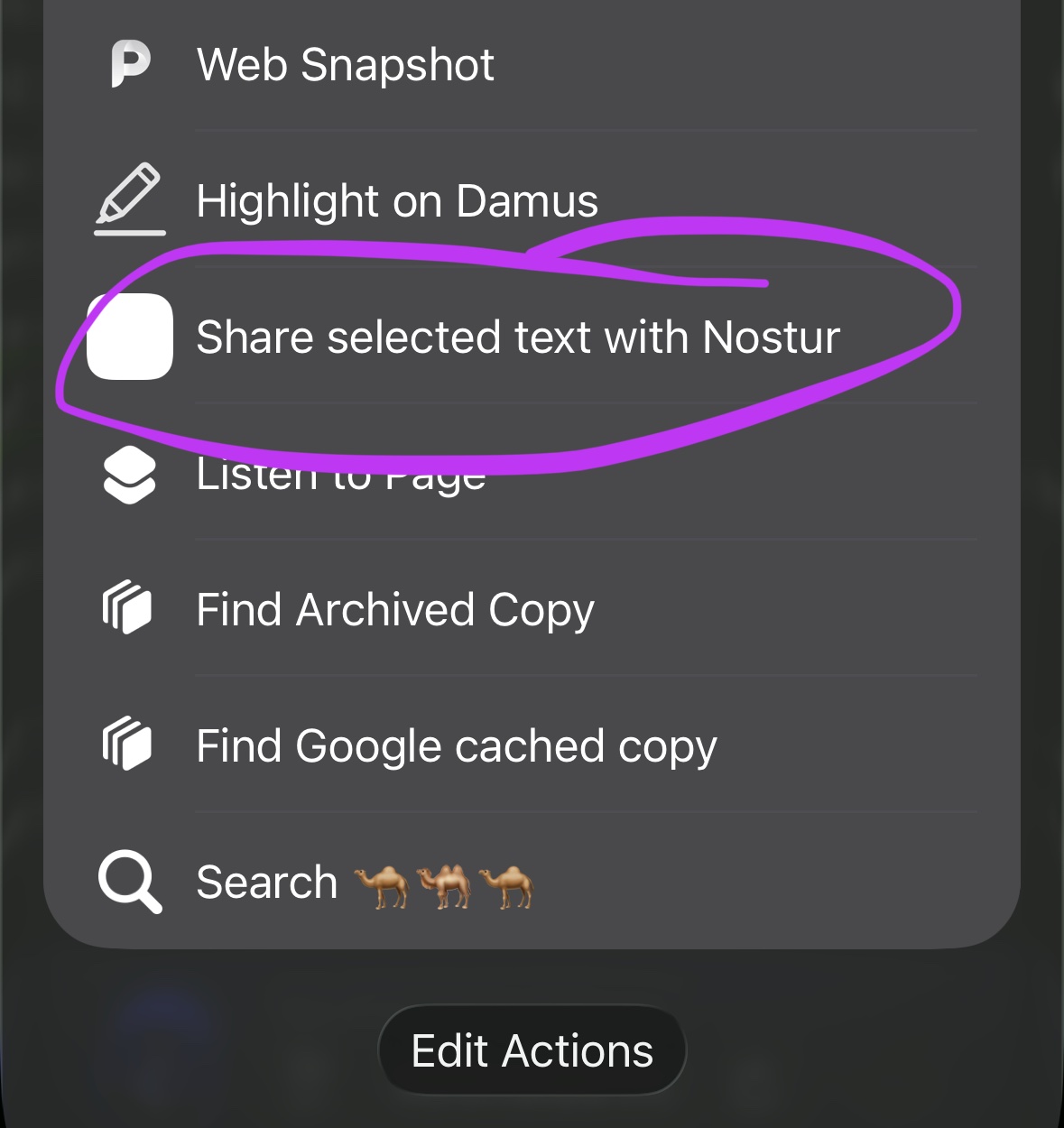Viewport: 1064px width, 1128px height.
Task: Select Find Google cached copy
Action: pyautogui.click(x=456, y=746)
